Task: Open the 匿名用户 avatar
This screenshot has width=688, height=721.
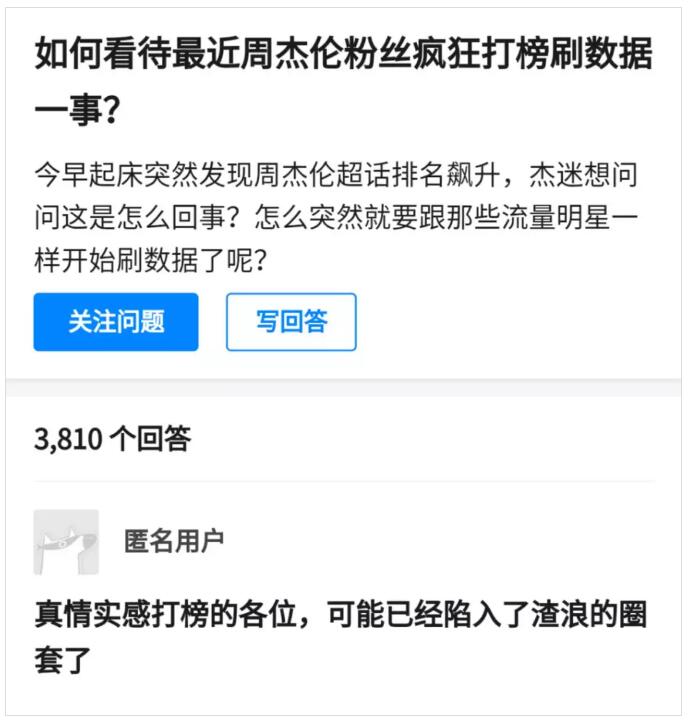Action: coord(66,542)
